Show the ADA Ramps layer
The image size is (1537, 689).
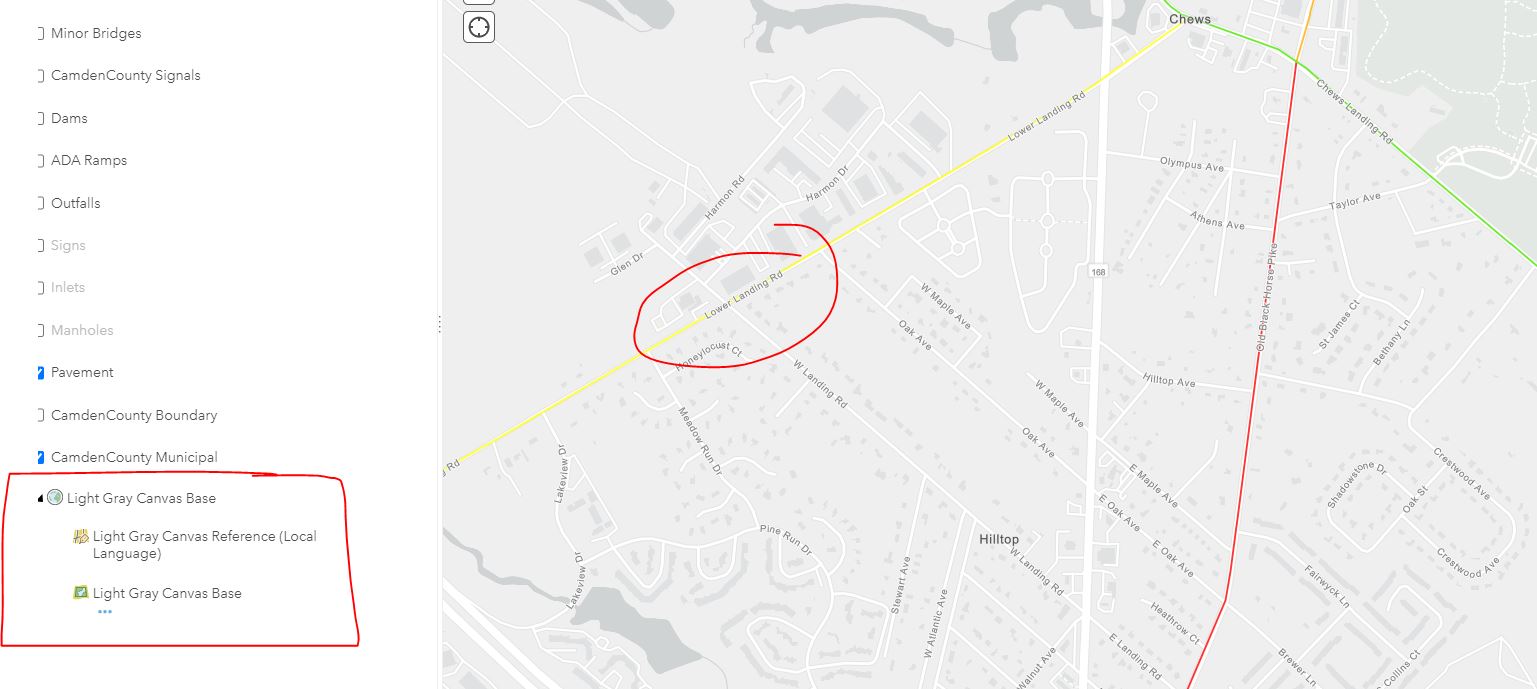40,161
